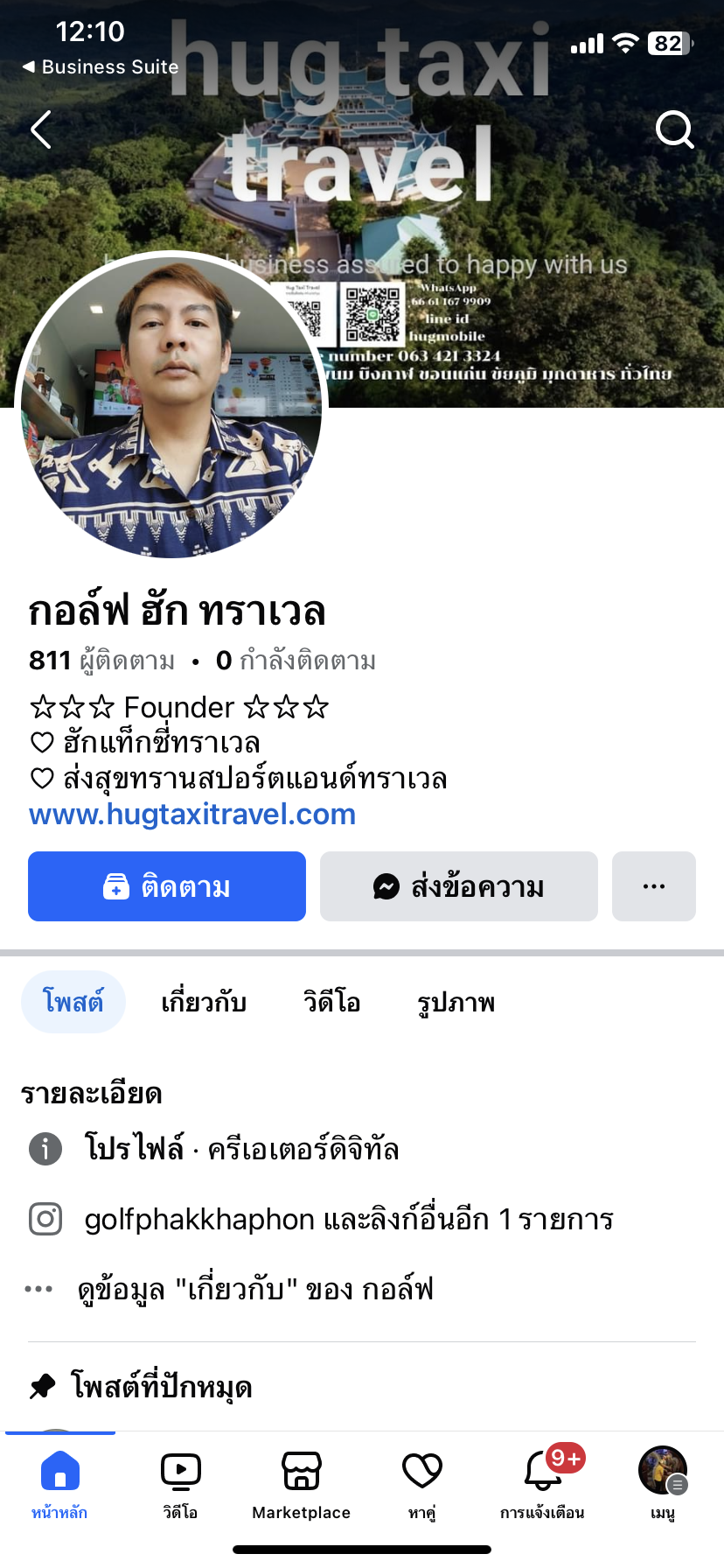Open the หาคู่ dating tab

pos(421,1481)
